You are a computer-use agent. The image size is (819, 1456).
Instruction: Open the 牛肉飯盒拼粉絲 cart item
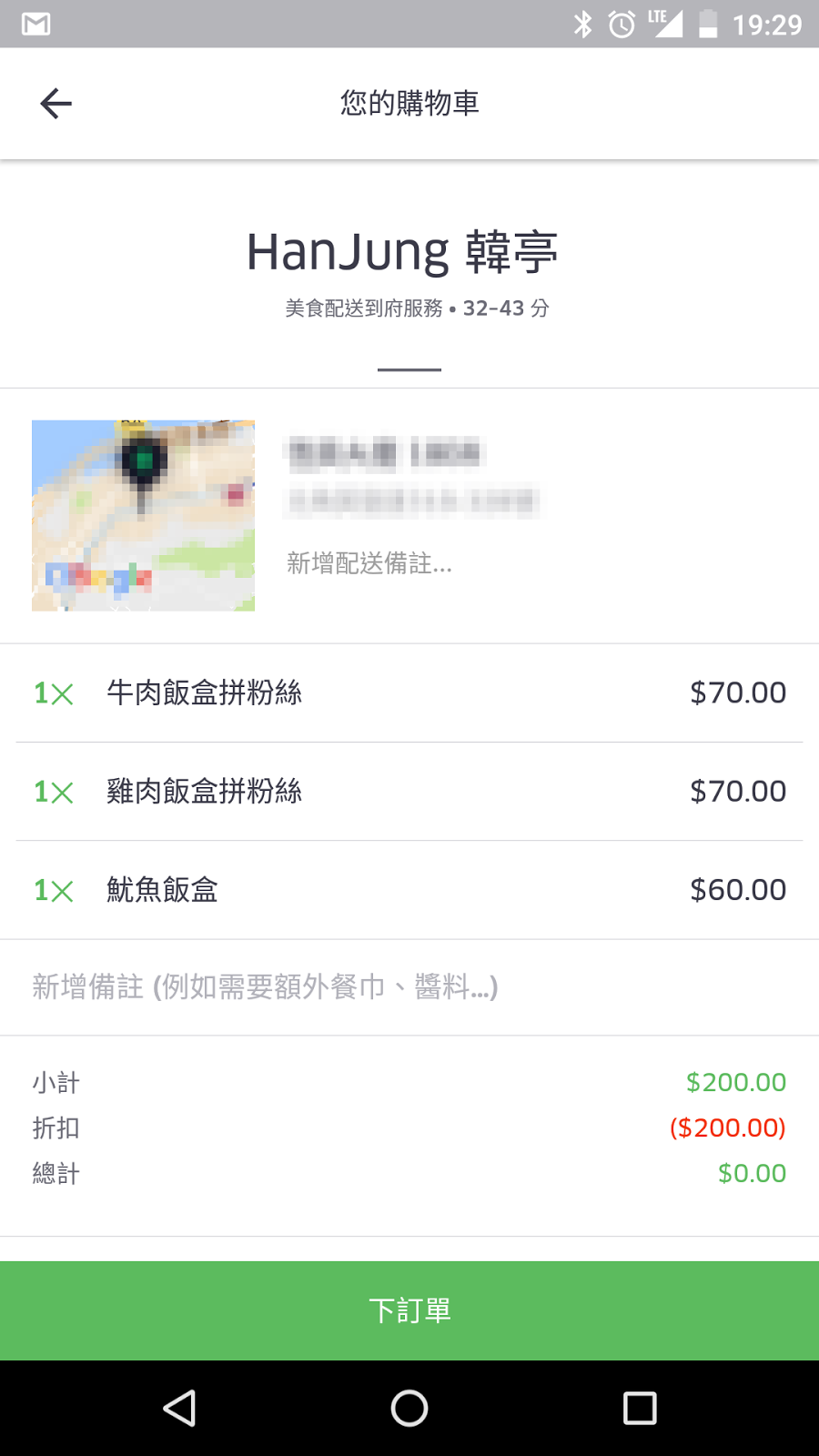(x=409, y=693)
